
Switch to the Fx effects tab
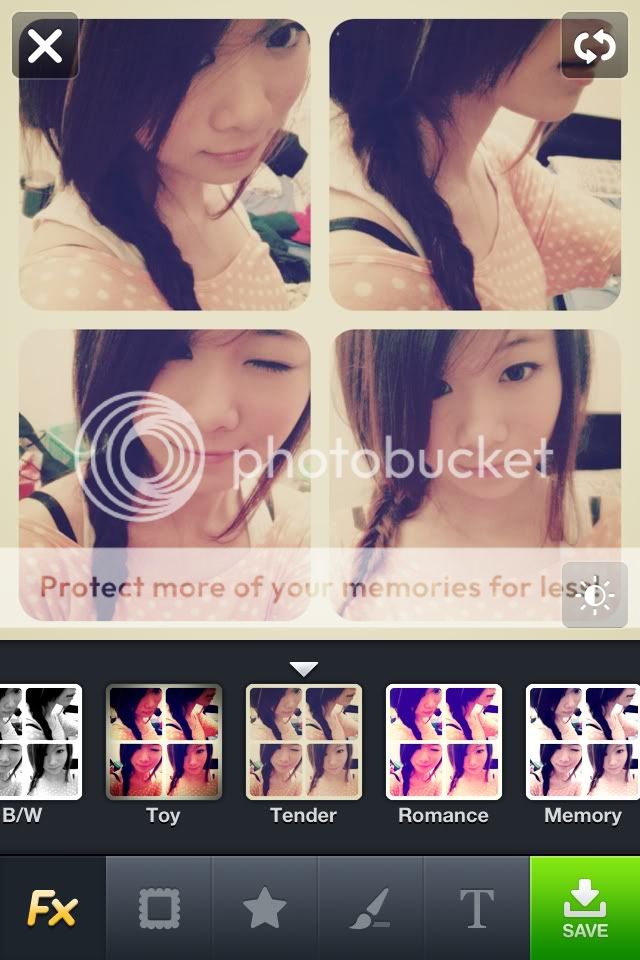[x=52, y=908]
